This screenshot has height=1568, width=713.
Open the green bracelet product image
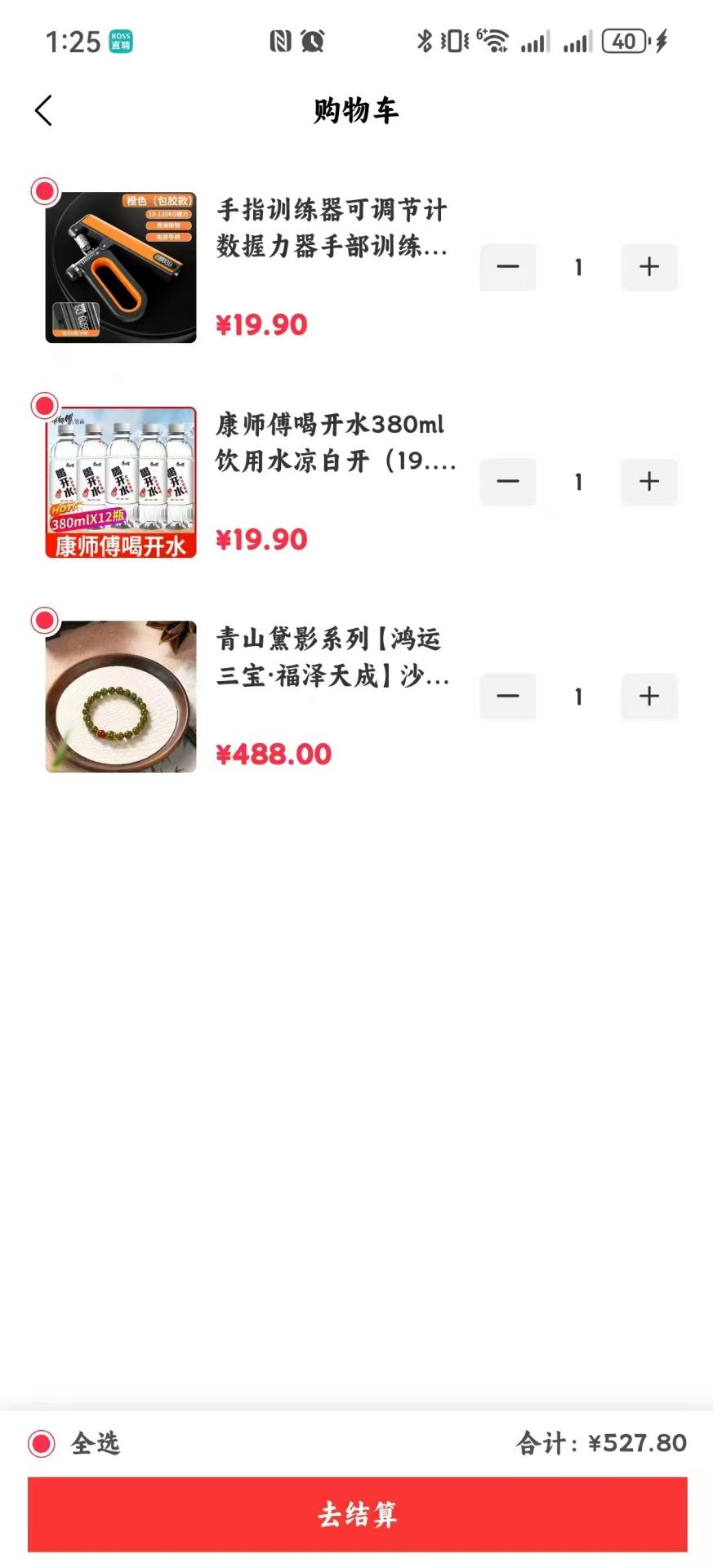[121, 697]
